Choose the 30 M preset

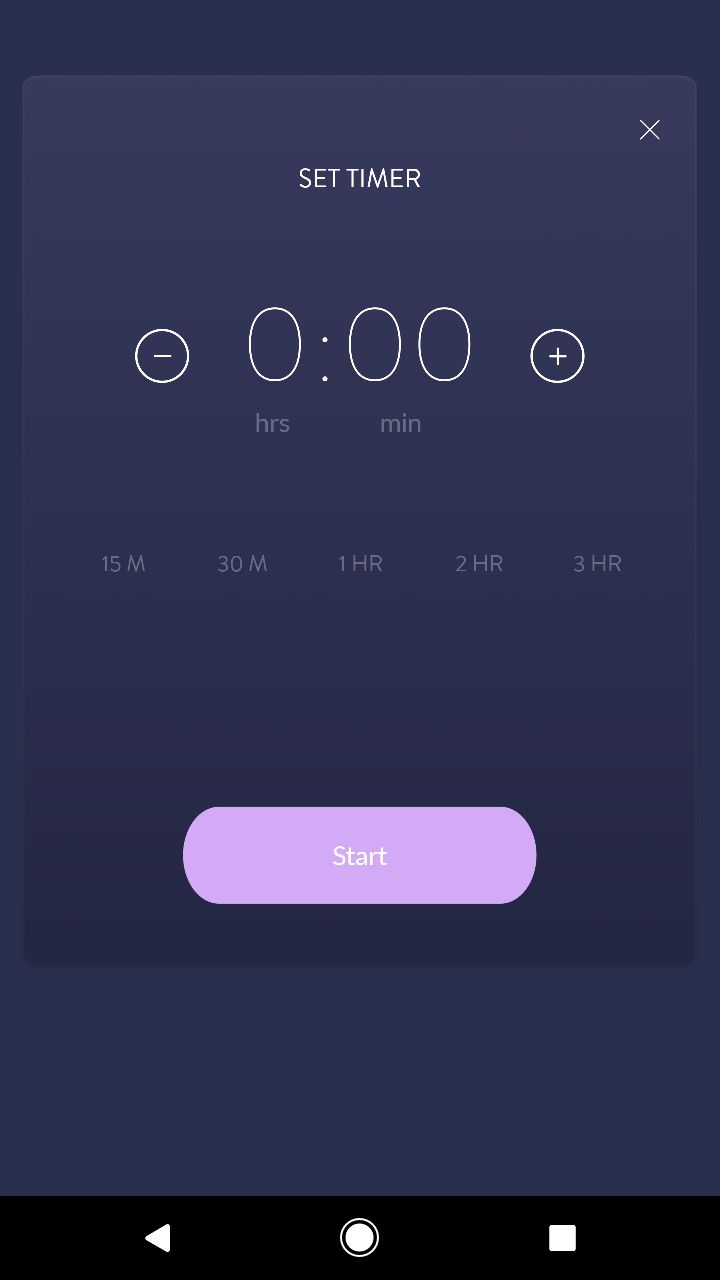click(x=242, y=564)
